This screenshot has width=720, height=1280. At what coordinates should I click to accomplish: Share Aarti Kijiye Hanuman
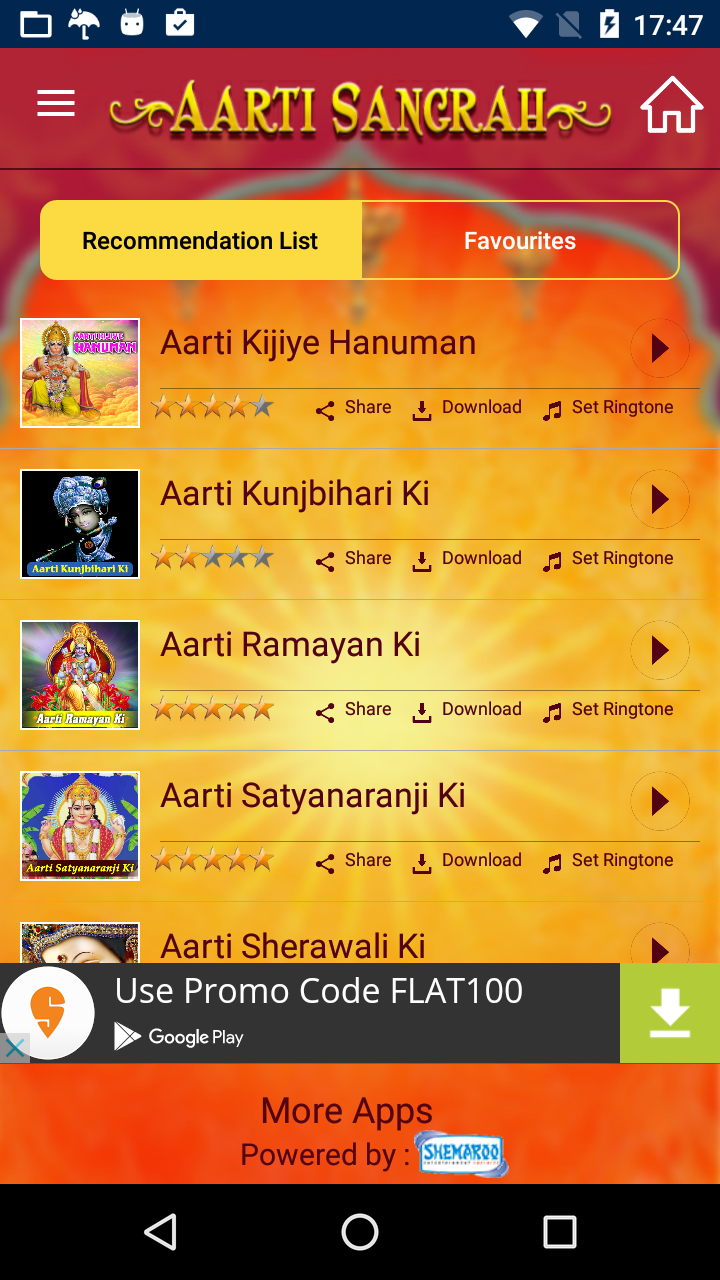click(354, 408)
